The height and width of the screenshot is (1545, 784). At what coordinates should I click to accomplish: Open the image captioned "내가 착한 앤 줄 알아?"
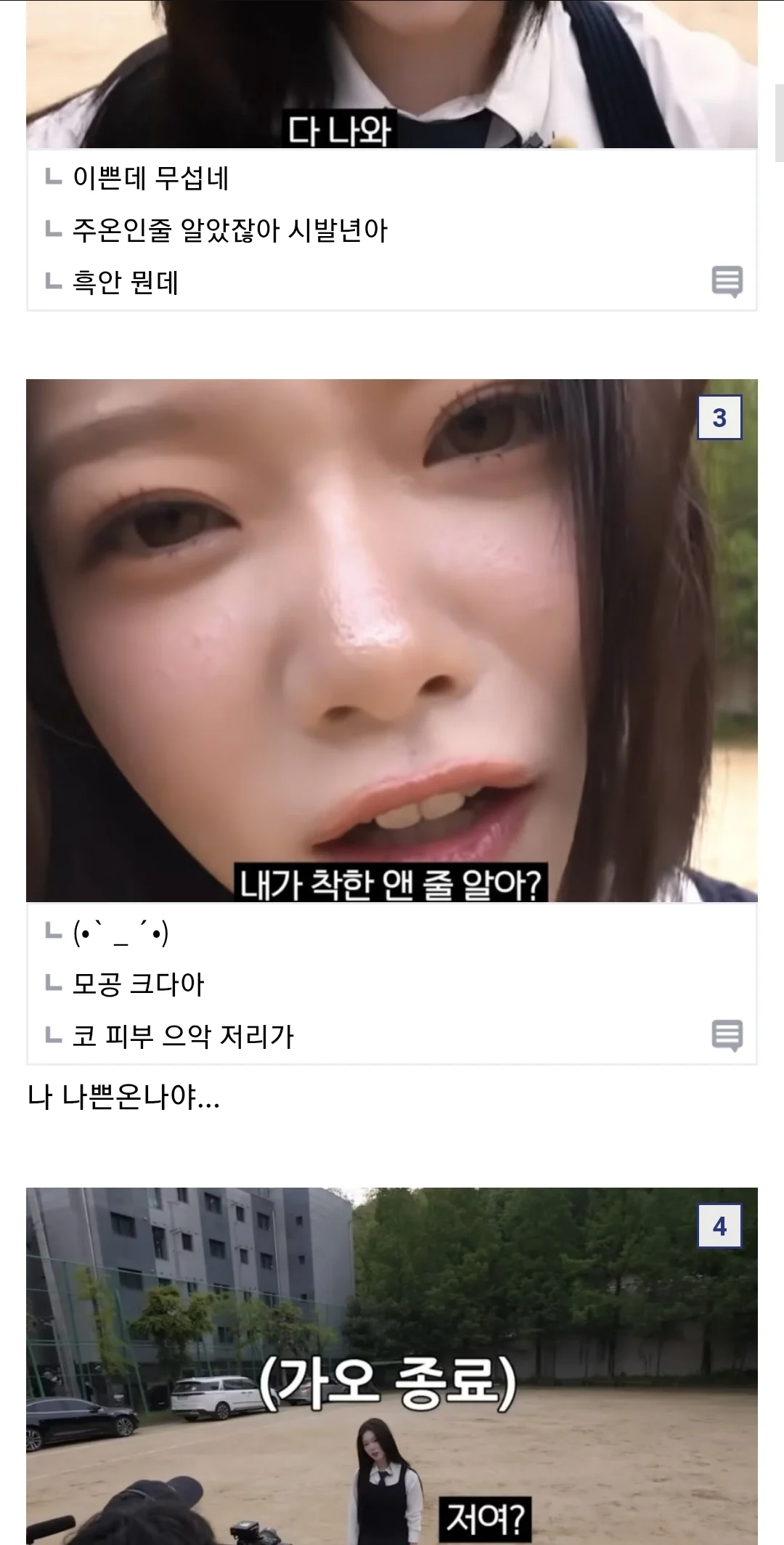click(392, 639)
